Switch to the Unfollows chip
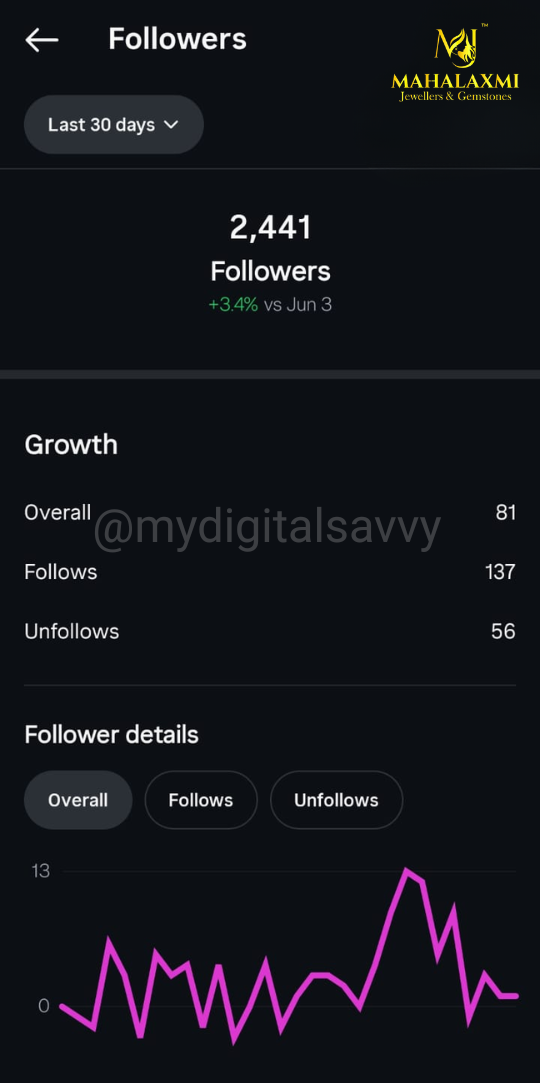Image resolution: width=540 pixels, height=1083 pixels. coord(336,800)
